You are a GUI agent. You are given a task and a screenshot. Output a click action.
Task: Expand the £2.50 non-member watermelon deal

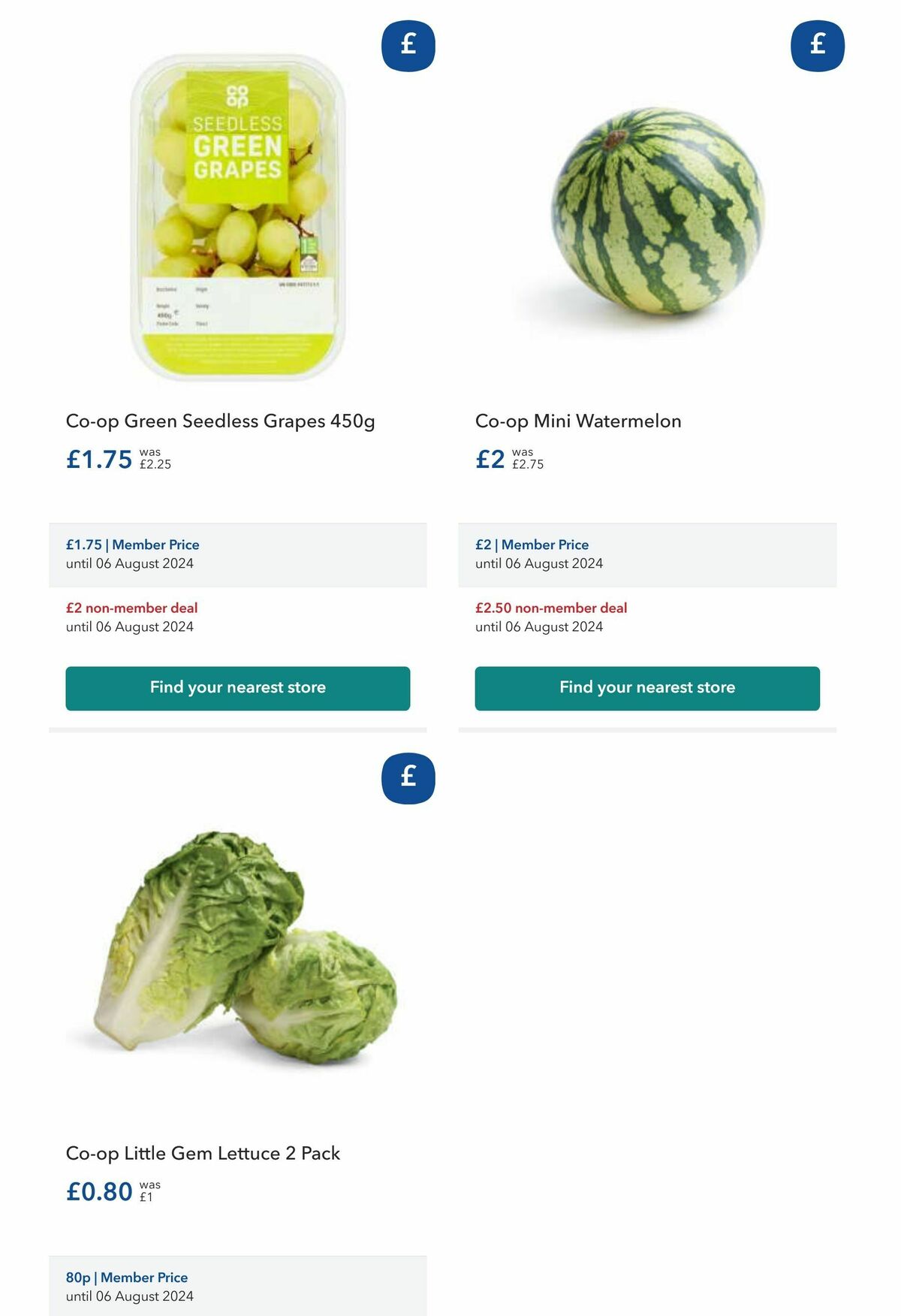pyautogui.click(x=552, y=608)
